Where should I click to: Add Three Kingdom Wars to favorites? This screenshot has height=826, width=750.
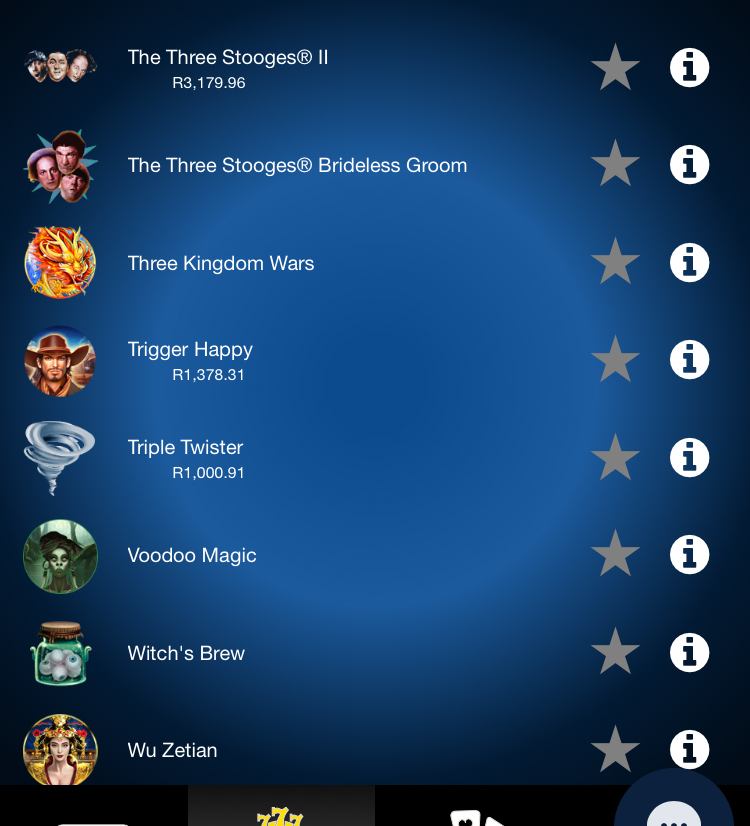[x=615, y=262]
